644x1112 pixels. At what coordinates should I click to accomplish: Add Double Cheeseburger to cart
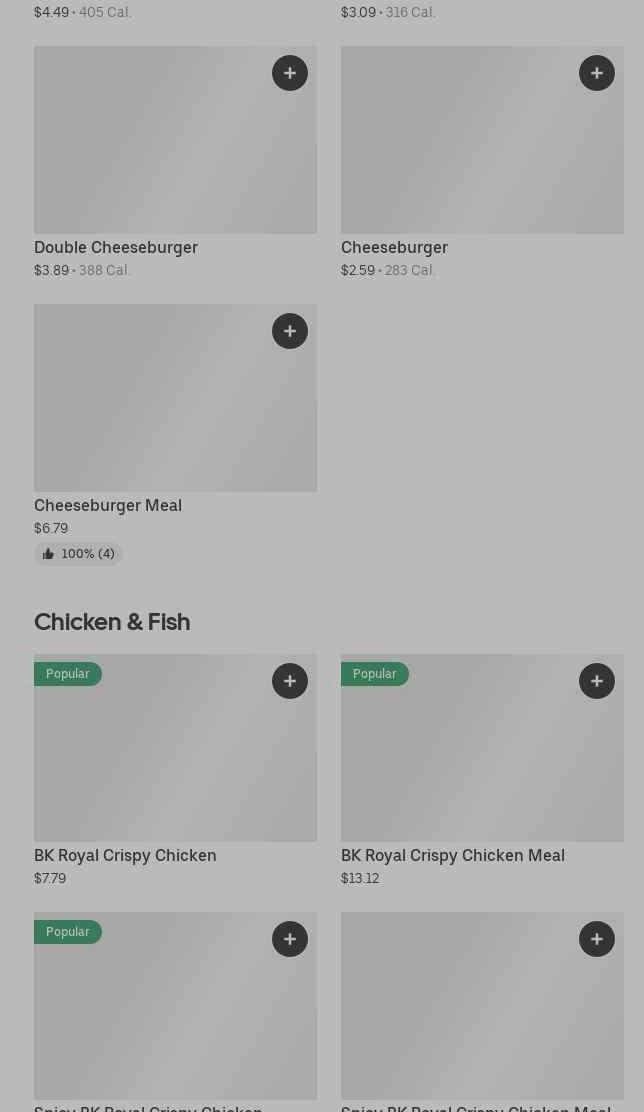coord(290,73)
